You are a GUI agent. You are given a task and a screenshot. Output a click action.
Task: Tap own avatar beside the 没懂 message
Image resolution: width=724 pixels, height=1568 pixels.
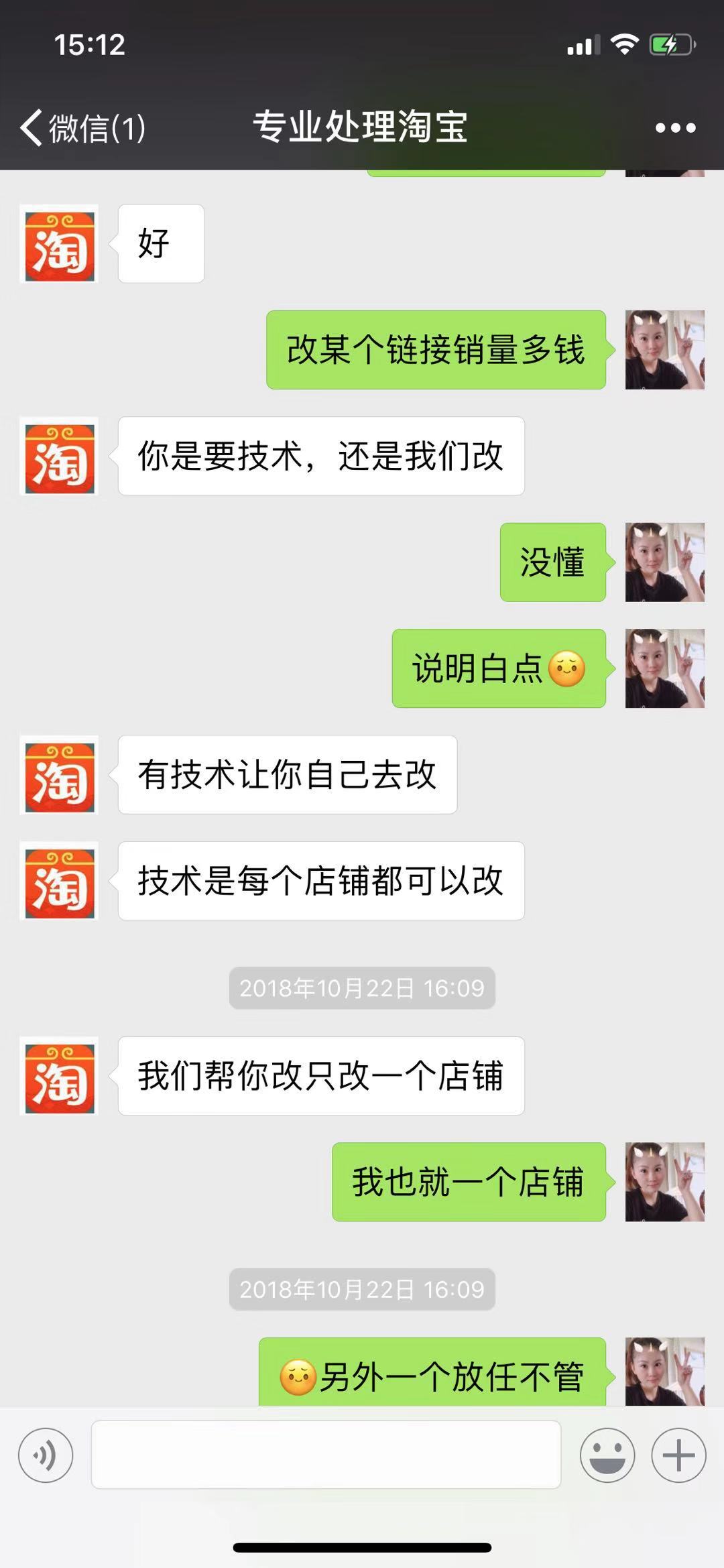click(664, 562)
